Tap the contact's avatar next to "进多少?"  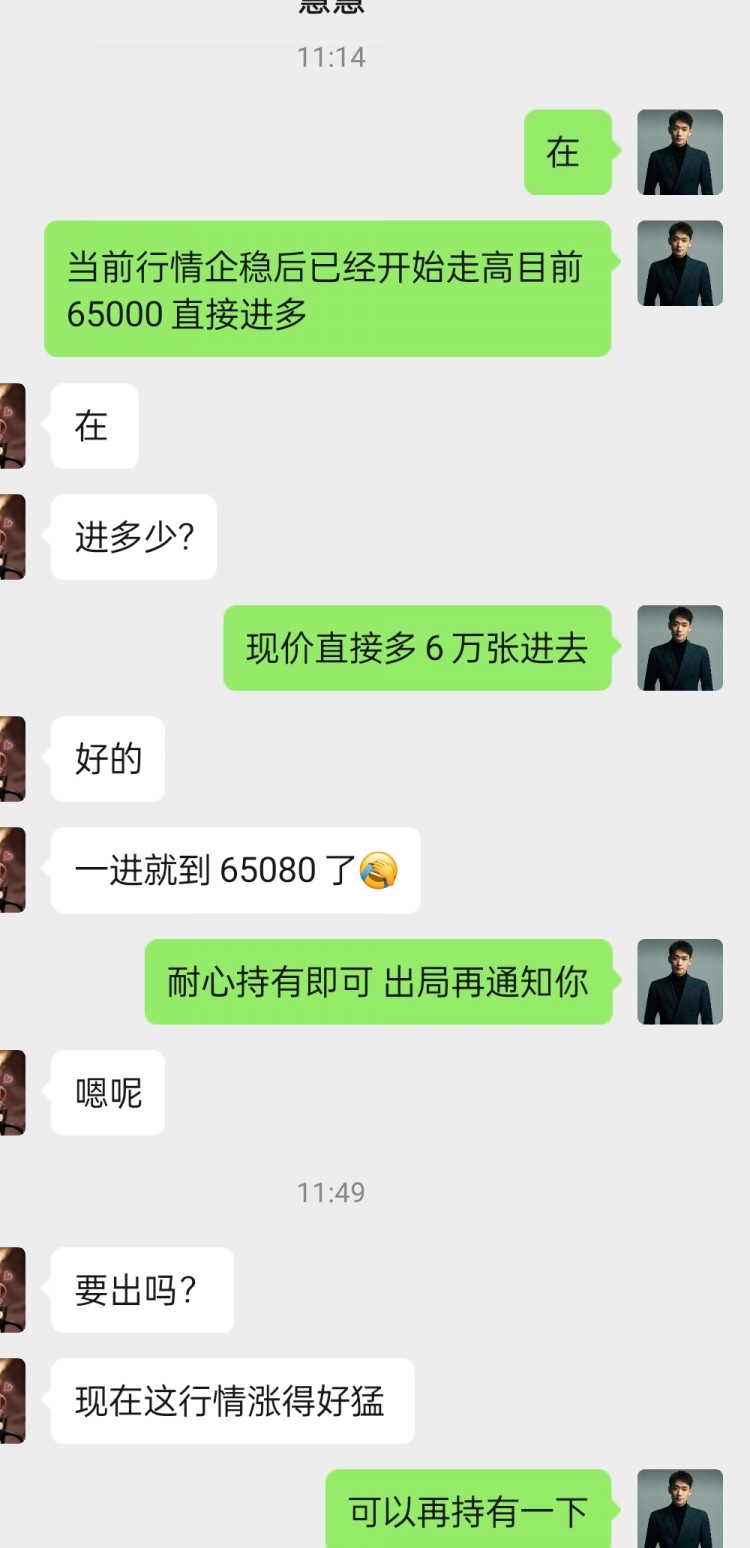click(x=12, y=537)
